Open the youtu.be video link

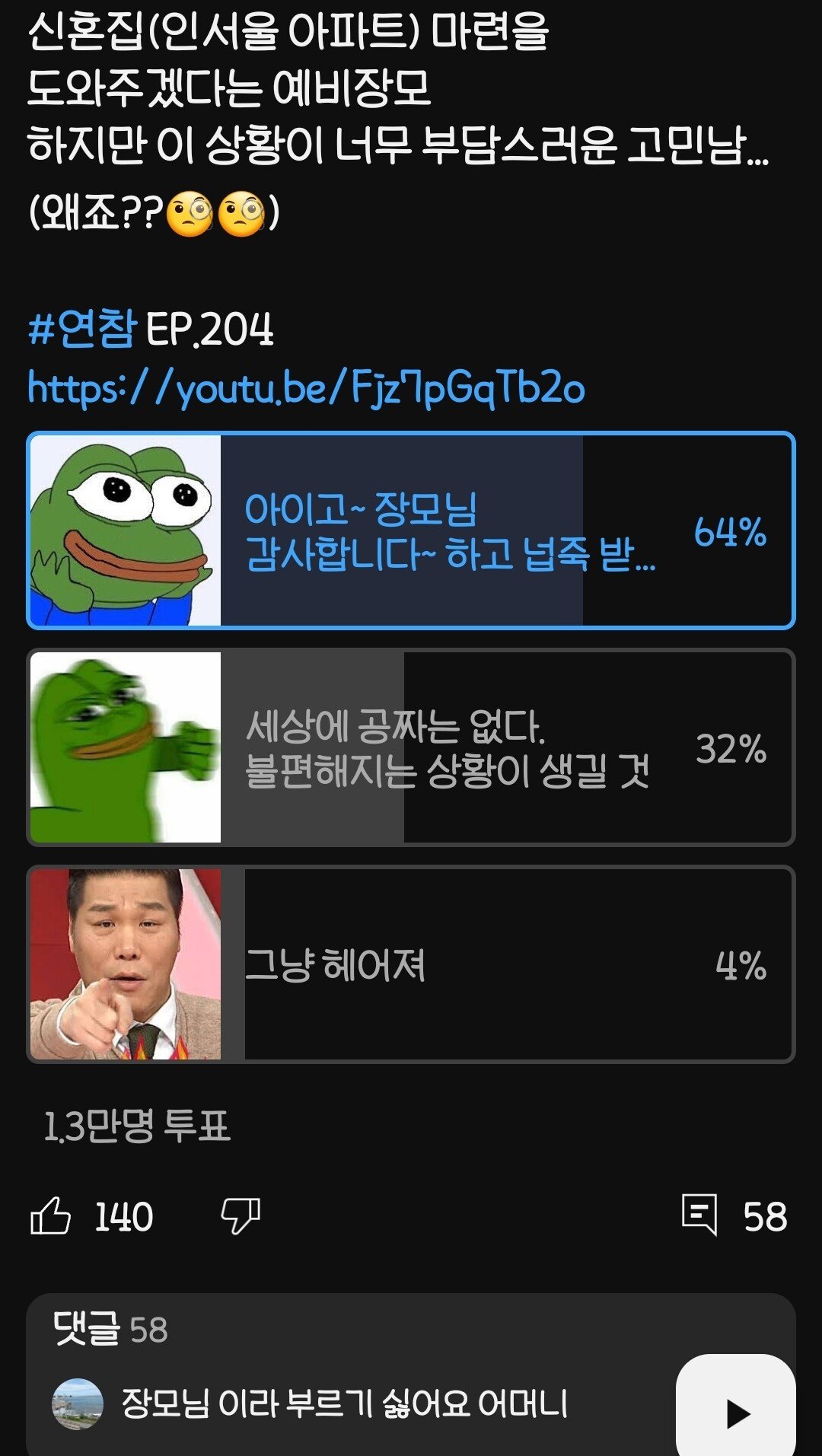pos(306,387)
